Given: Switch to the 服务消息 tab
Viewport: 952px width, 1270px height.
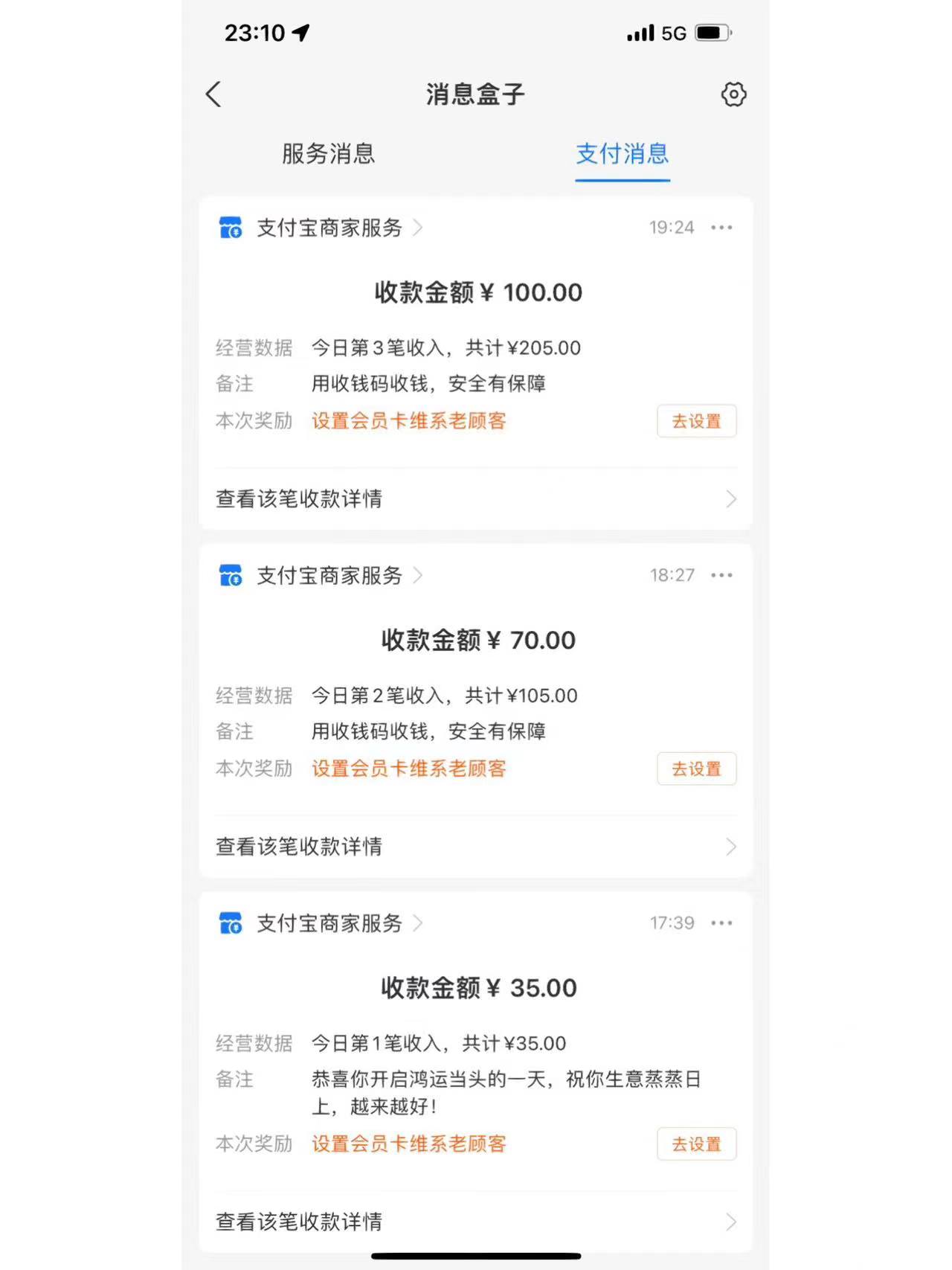Looking at the screenshot, I should [327, 155].
